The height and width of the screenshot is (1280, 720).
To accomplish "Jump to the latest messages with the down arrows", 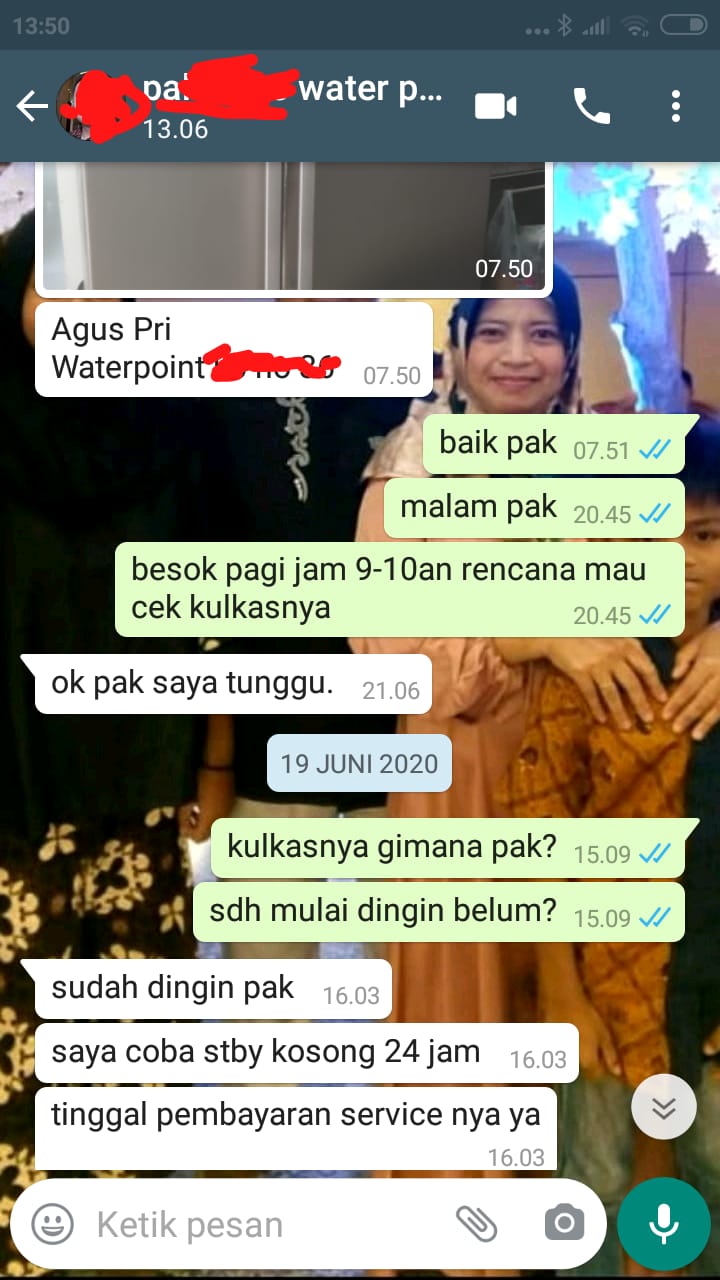I will pos(664,1107).
